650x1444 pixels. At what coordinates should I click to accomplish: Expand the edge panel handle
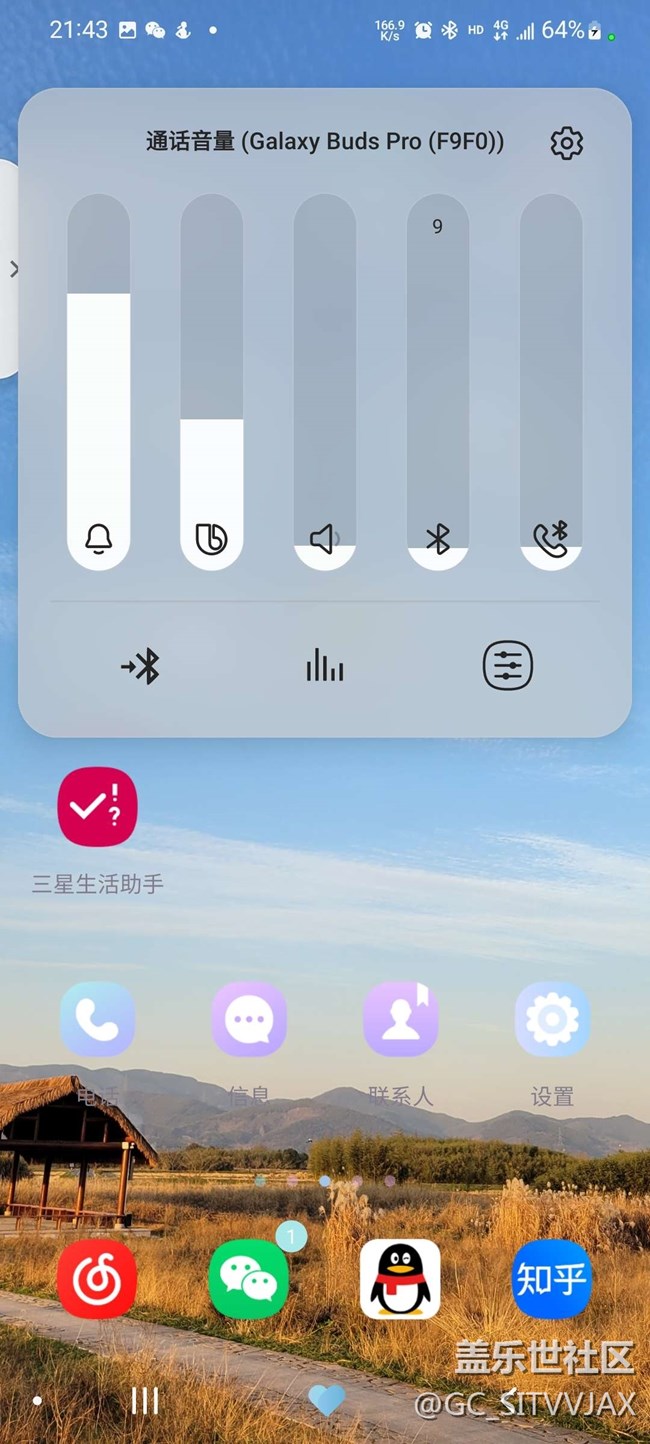(10, 268)
